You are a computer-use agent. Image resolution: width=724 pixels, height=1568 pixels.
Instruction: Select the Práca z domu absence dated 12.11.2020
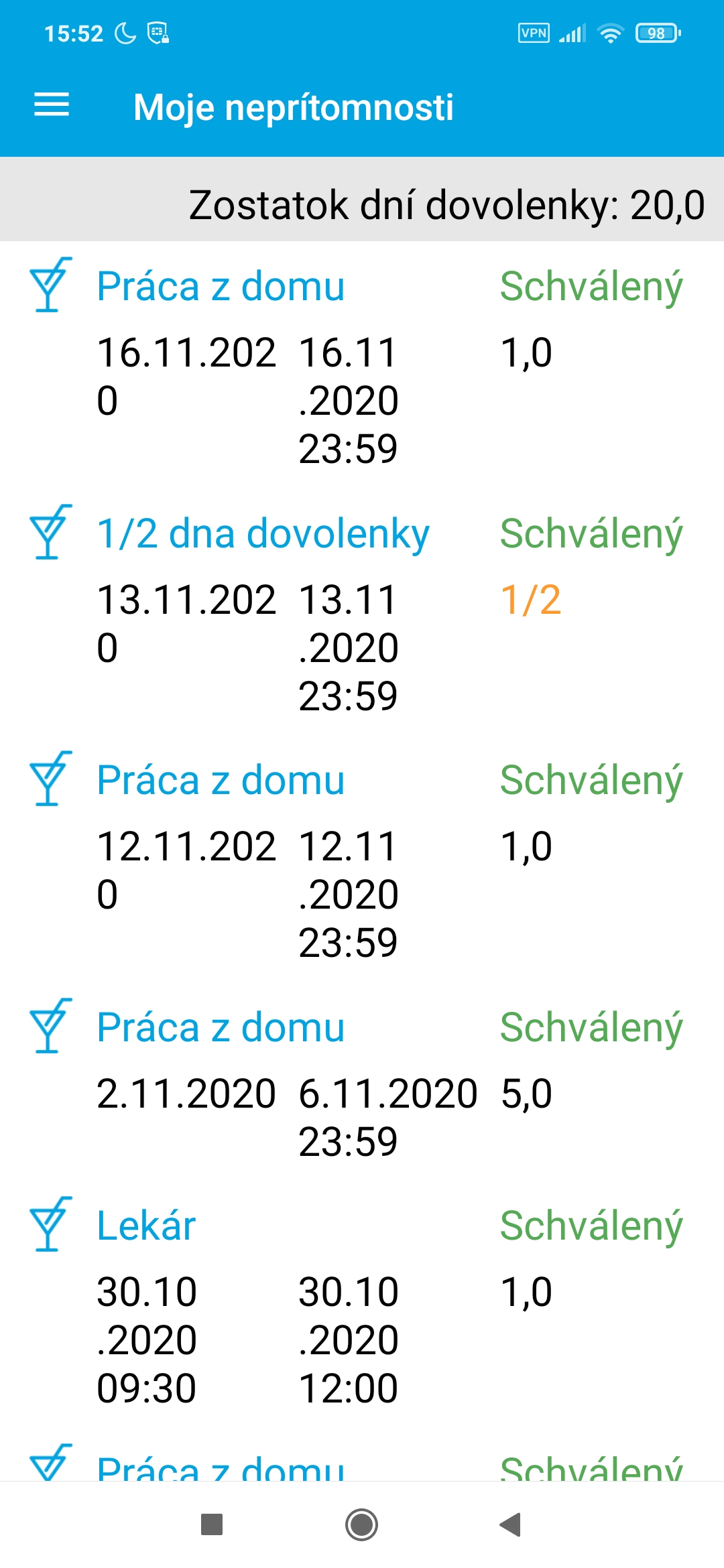[362, 859]
